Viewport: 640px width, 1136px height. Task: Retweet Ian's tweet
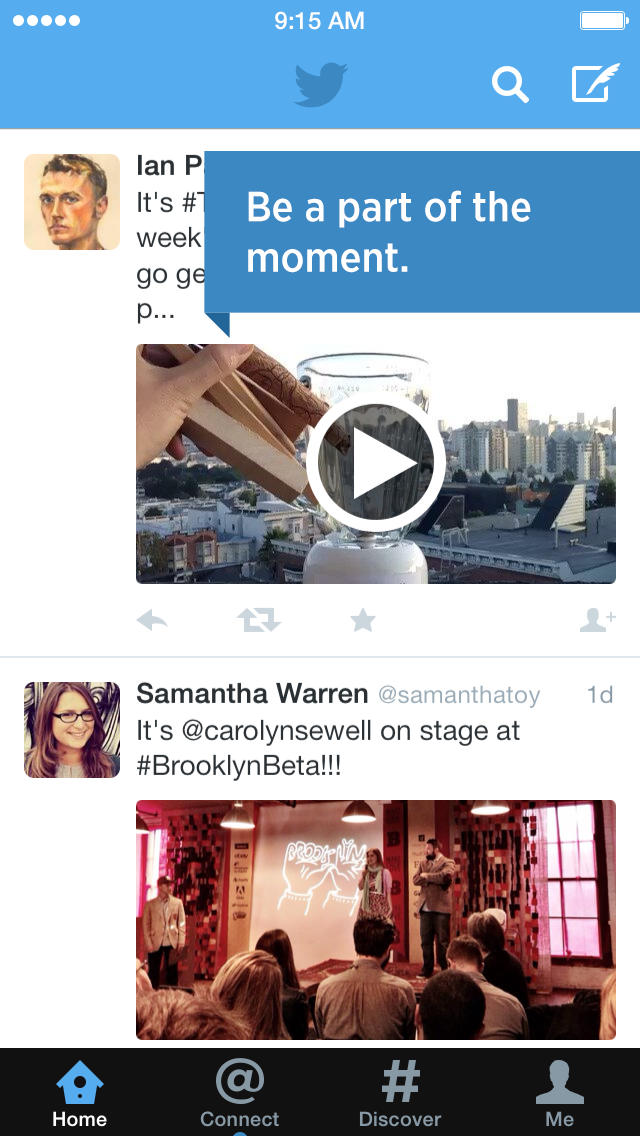[259, 621]
